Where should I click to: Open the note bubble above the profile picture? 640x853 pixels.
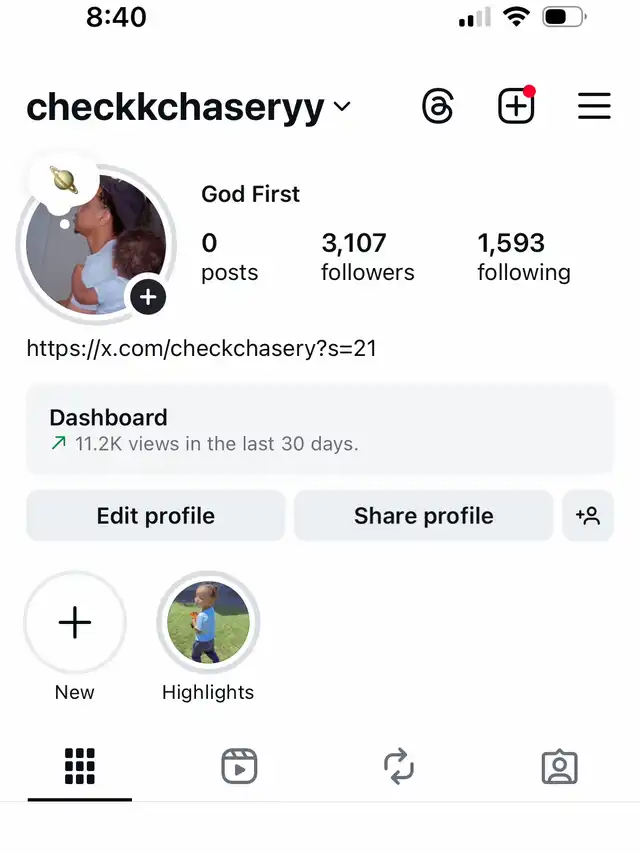coord(64,181)
